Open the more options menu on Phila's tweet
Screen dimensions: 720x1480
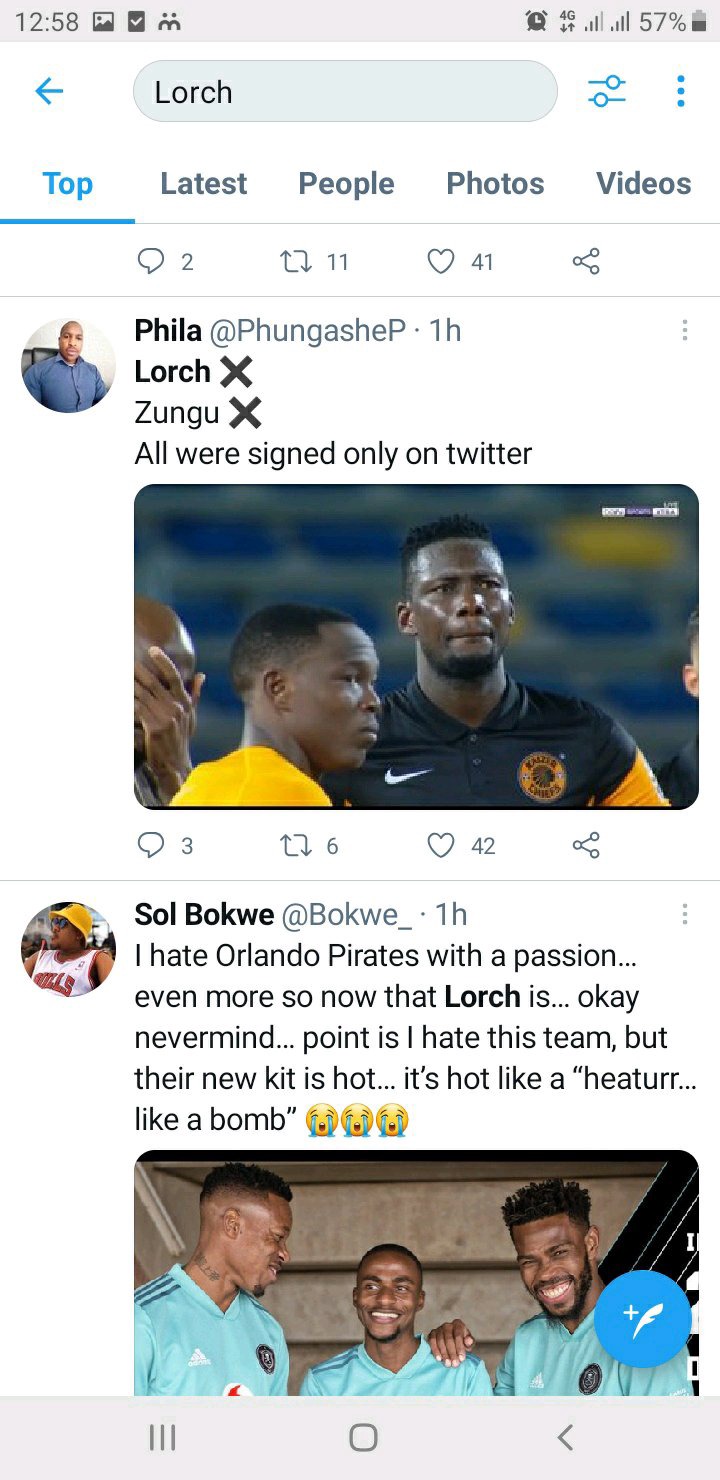[x=685, y=330]
